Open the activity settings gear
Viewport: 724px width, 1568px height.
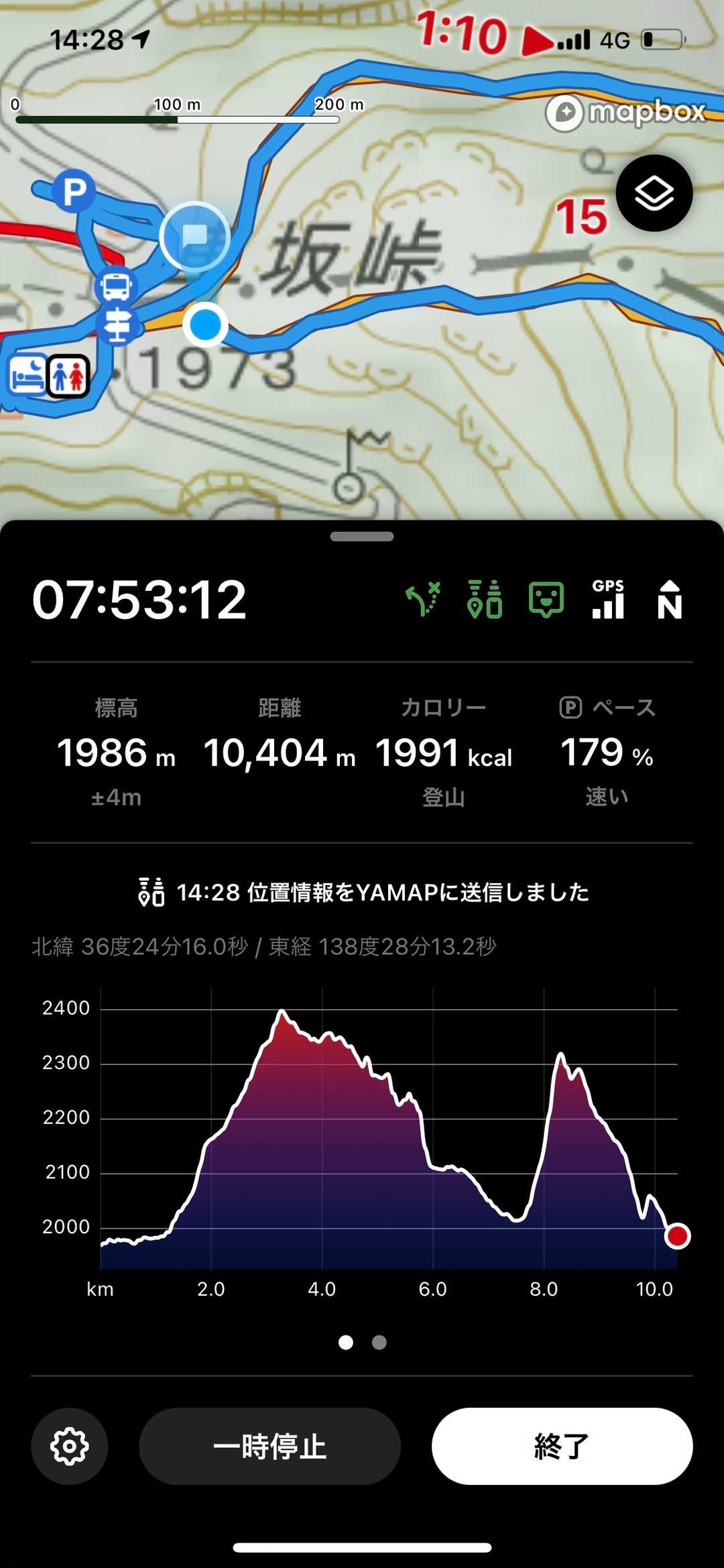70,1446
